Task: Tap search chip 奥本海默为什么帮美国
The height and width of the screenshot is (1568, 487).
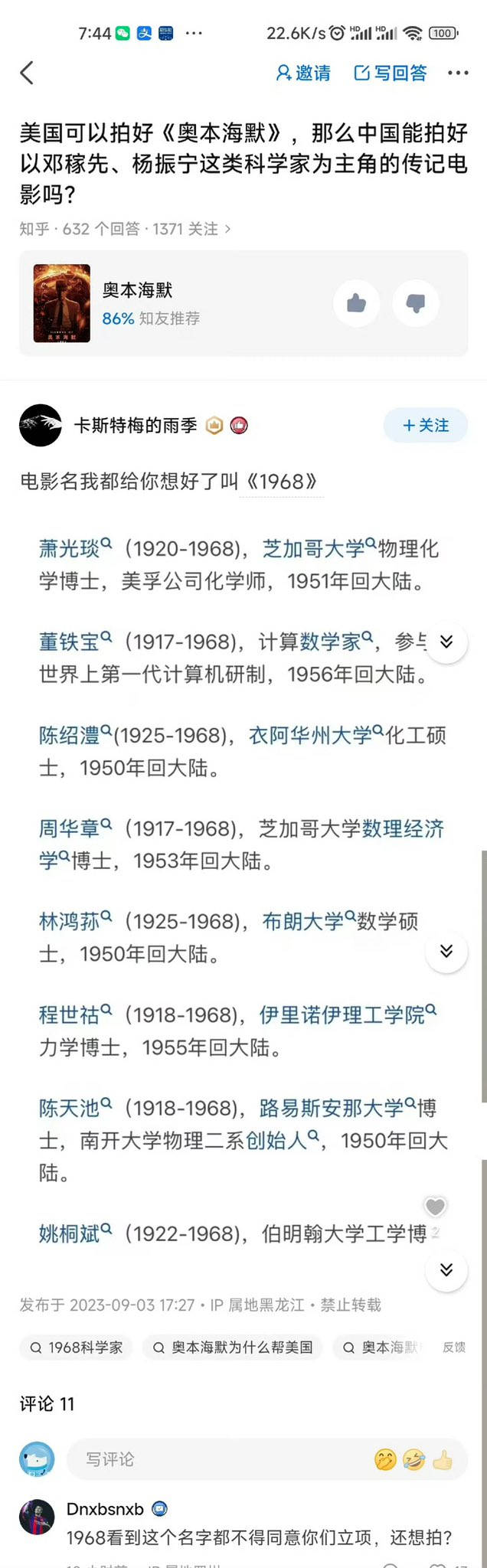Action: coord(233,1347)
